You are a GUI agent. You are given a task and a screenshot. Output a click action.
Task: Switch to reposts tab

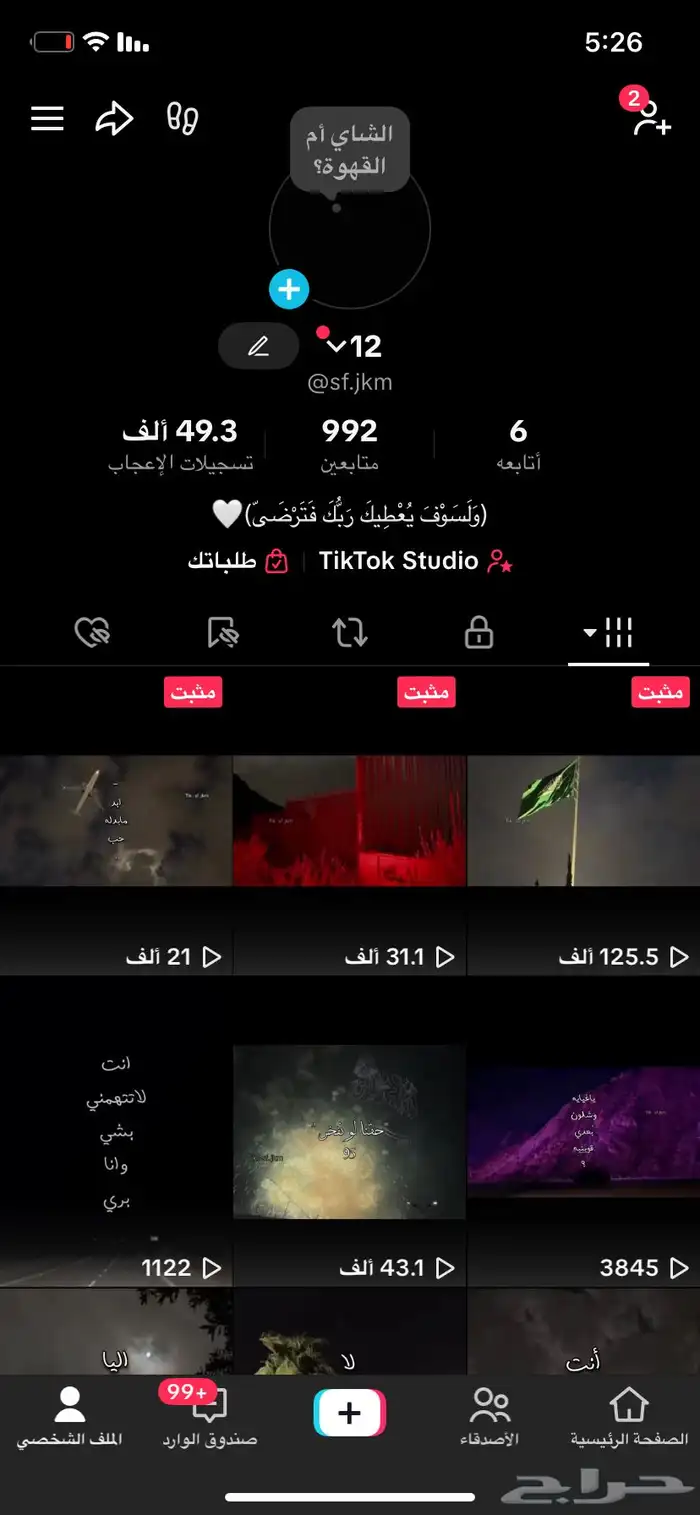click(350, 632)
